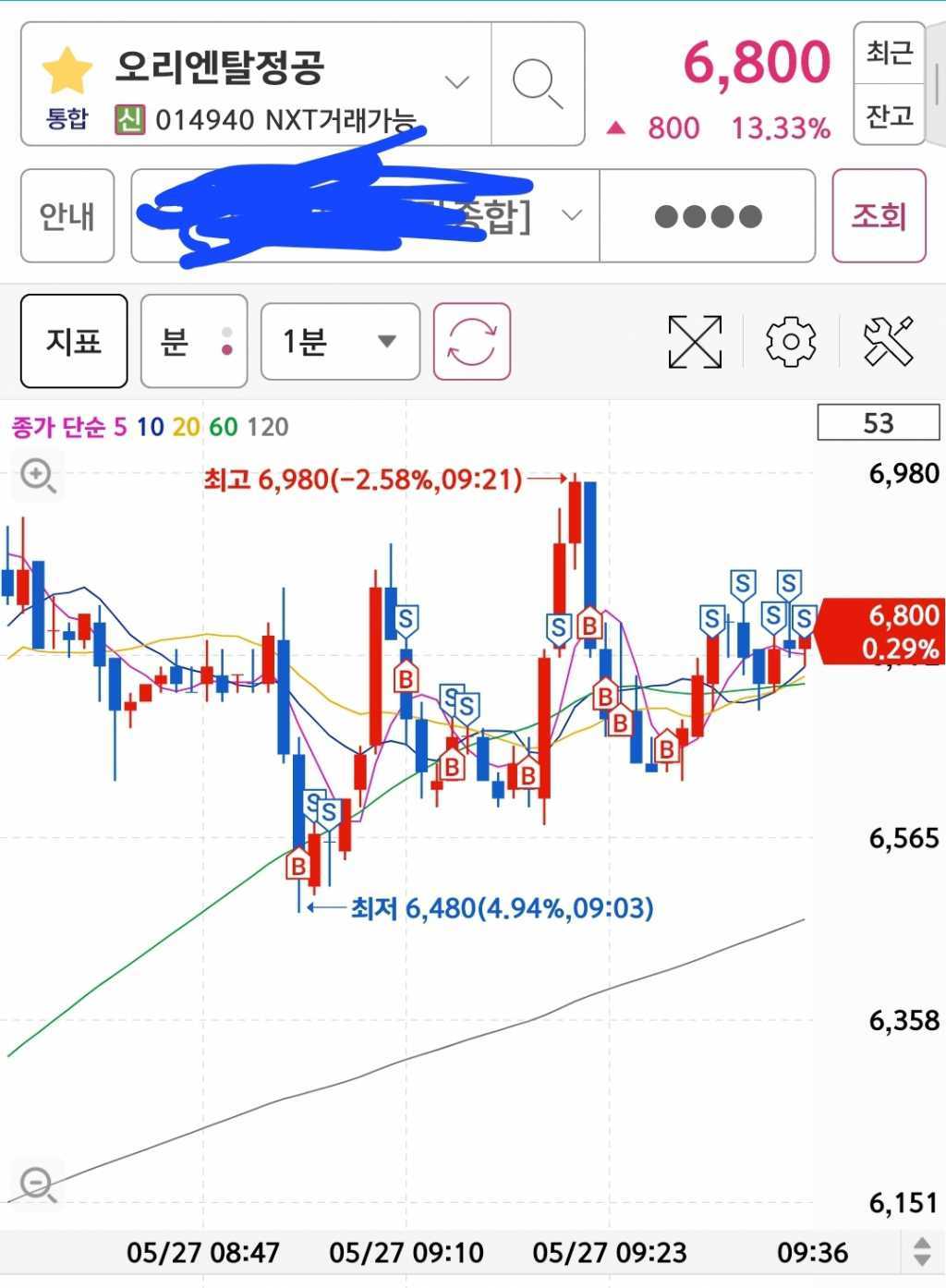Viewport: 946px width, 1288px height.
Task: Refresh the chart data
Action: (x=472, y=341)
